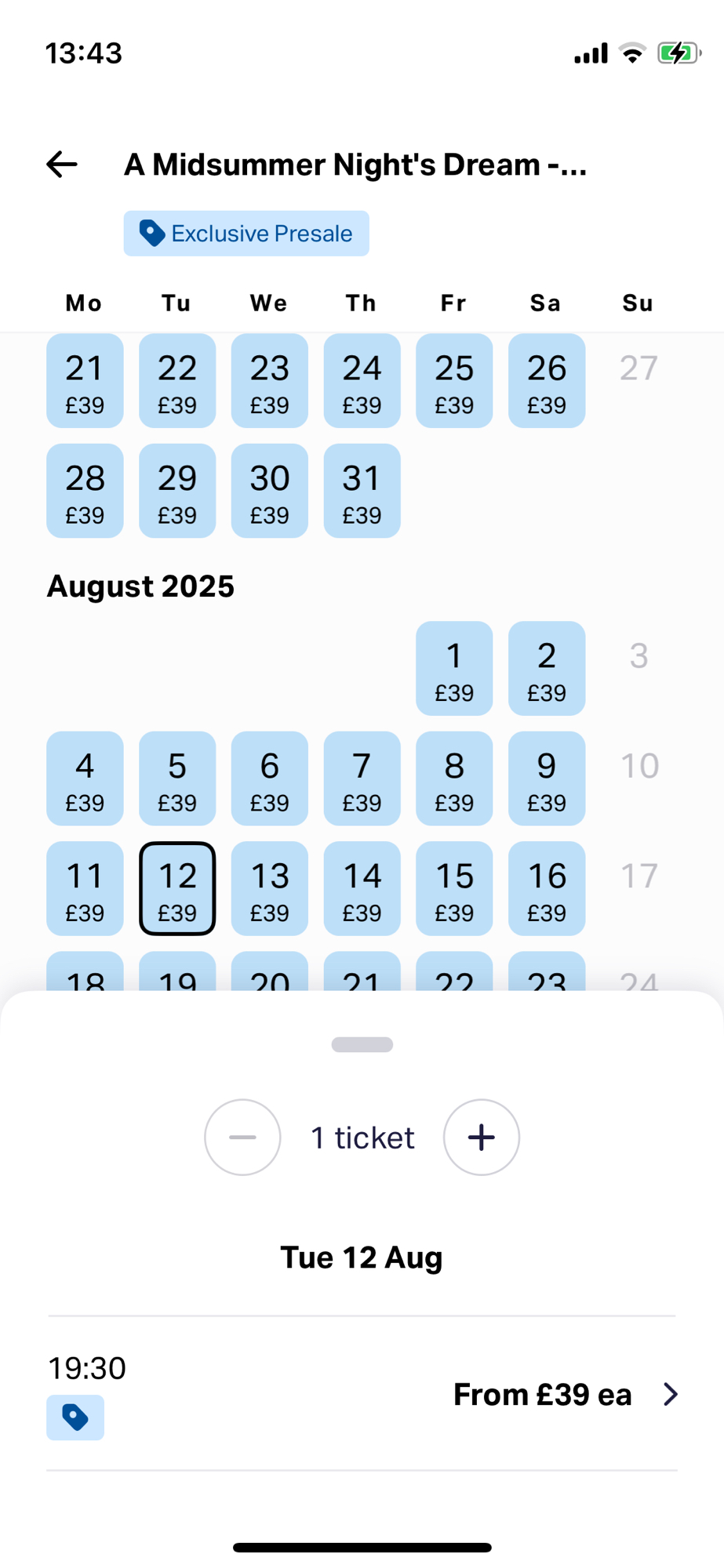Pick August 9 on the calendar

click(x=547, y=779)
